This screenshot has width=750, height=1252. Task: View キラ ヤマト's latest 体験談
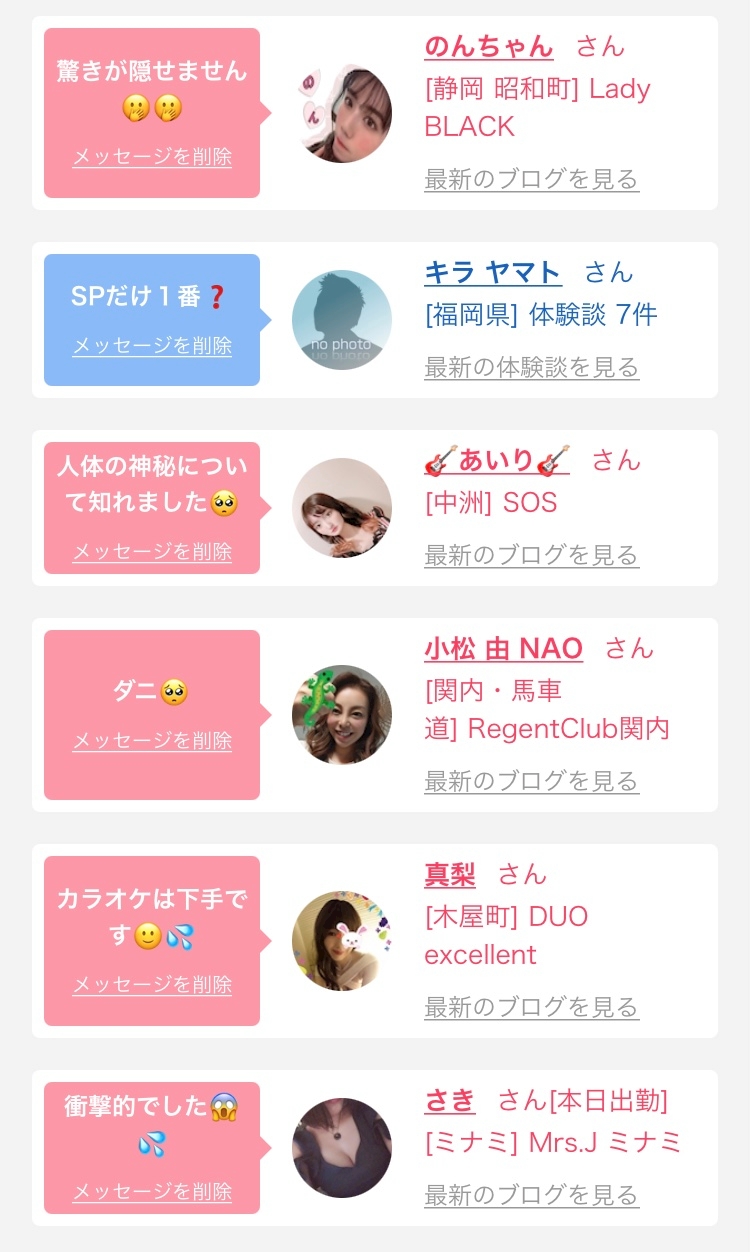[x=531, y=367]
